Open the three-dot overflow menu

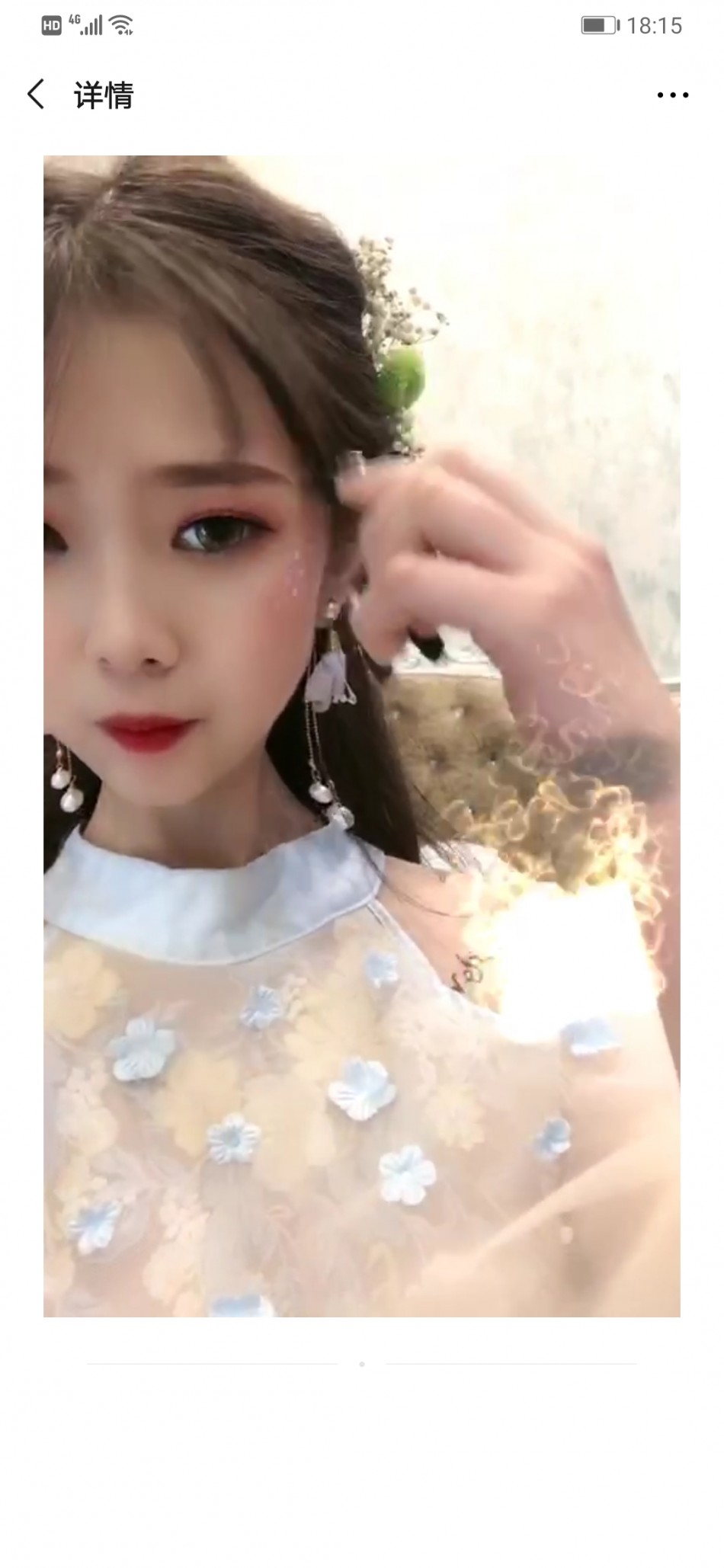(672, 95)
